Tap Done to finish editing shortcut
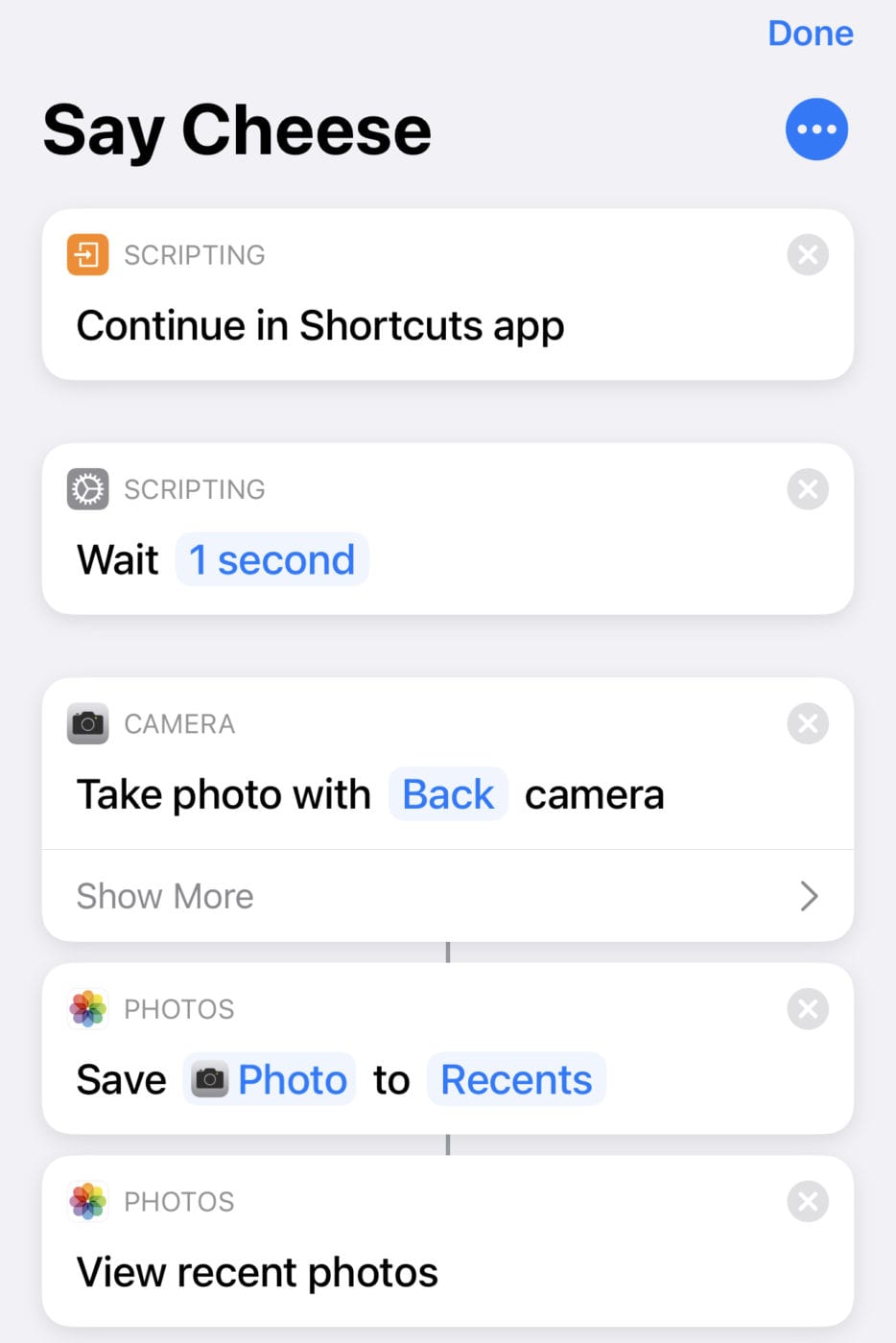This screenshot has height=1343, width=896. pyautogui.click(x=810, y=34)
